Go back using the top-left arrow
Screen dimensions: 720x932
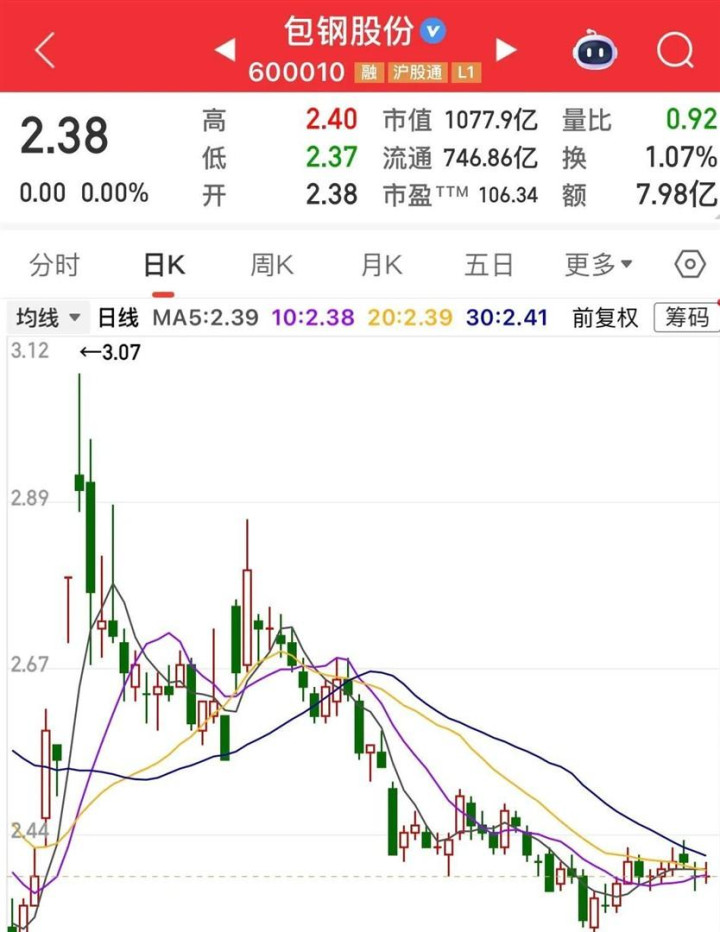[x=45, y=50]
